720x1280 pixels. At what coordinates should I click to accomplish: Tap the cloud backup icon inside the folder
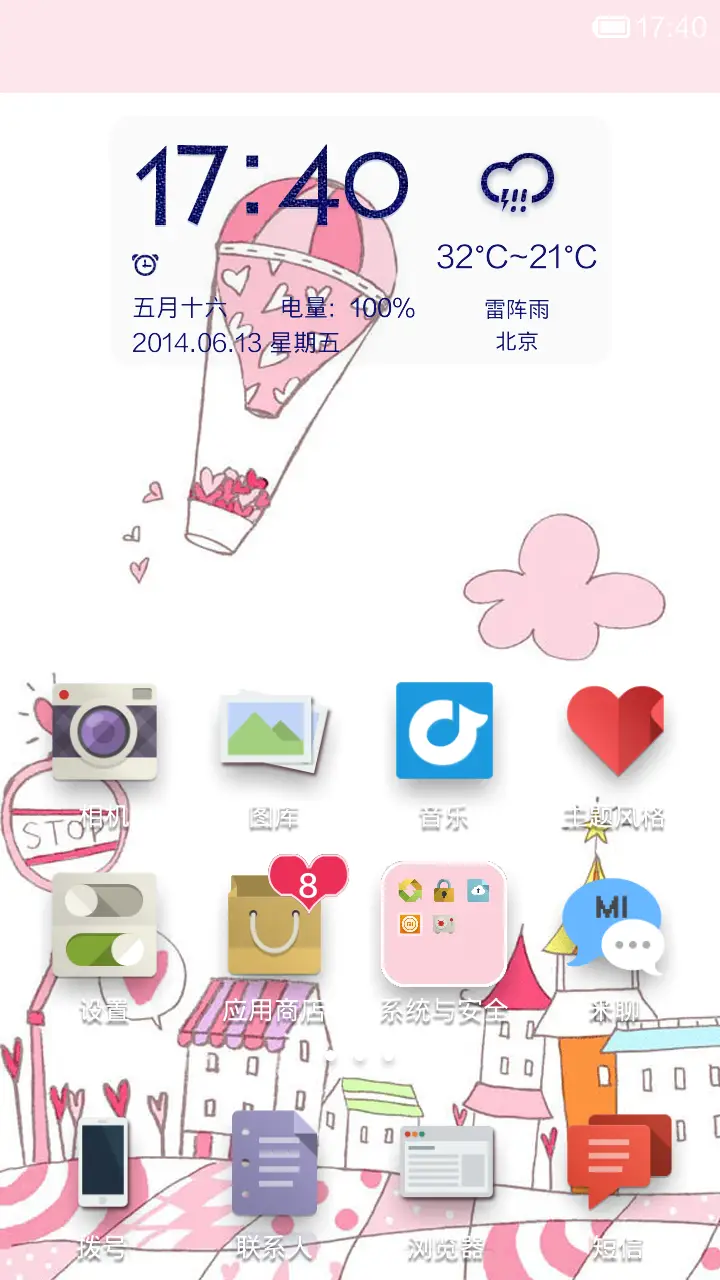[476, 890]
